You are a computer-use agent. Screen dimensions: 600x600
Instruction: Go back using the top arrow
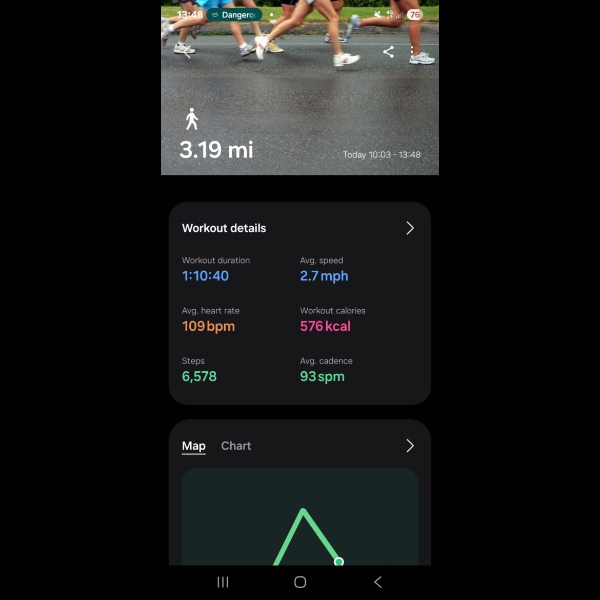pyautogui.click(x=187, y=53)
